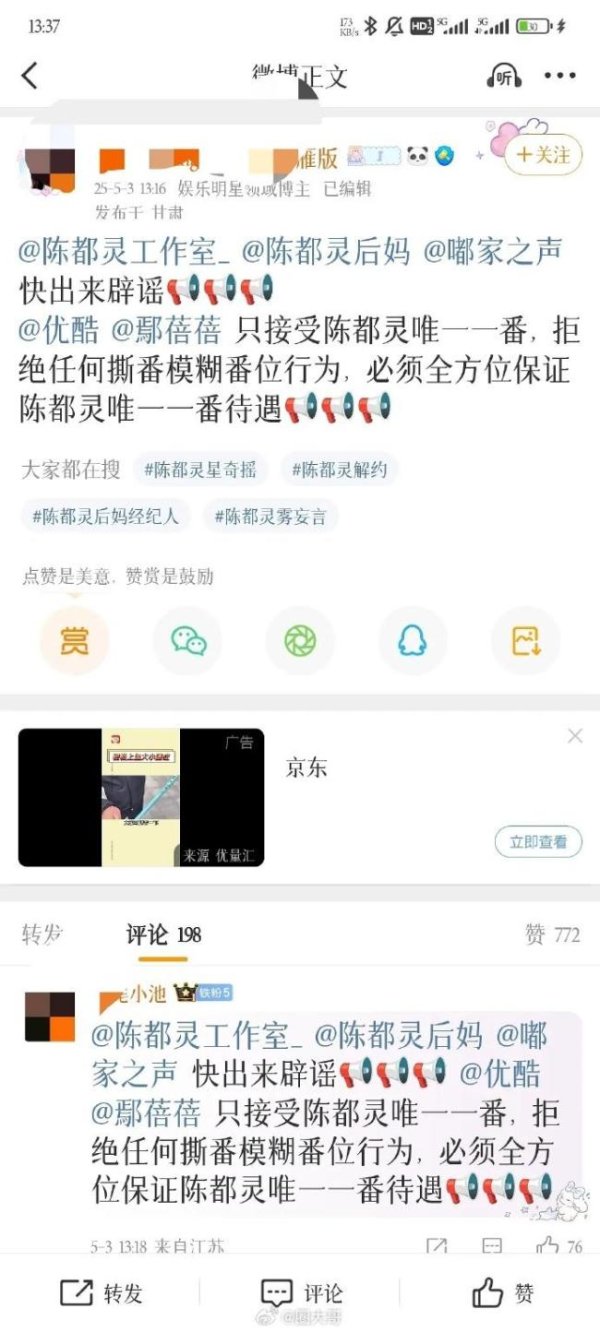Viewport: 600px width, 1332px height.
Task: Dismiss the 京东 advertisement
Action: click(x=575, y=737)
